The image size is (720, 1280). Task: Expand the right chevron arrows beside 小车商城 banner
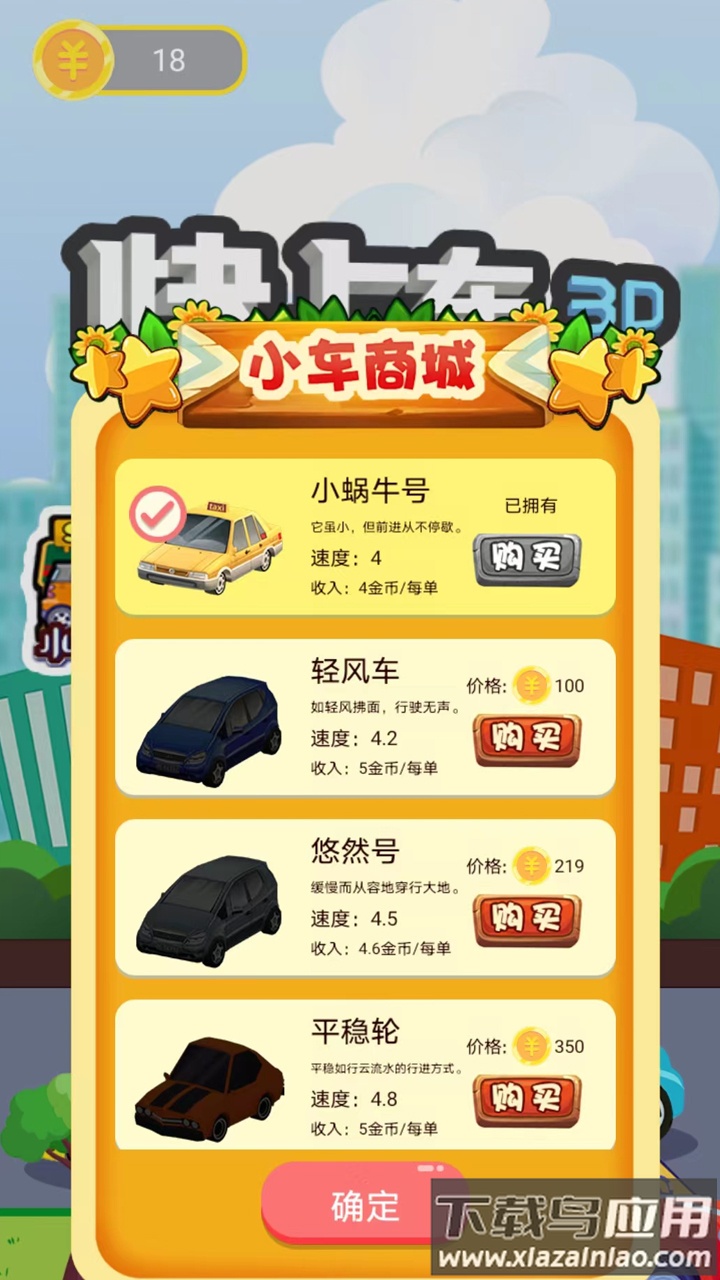[527, 365]
